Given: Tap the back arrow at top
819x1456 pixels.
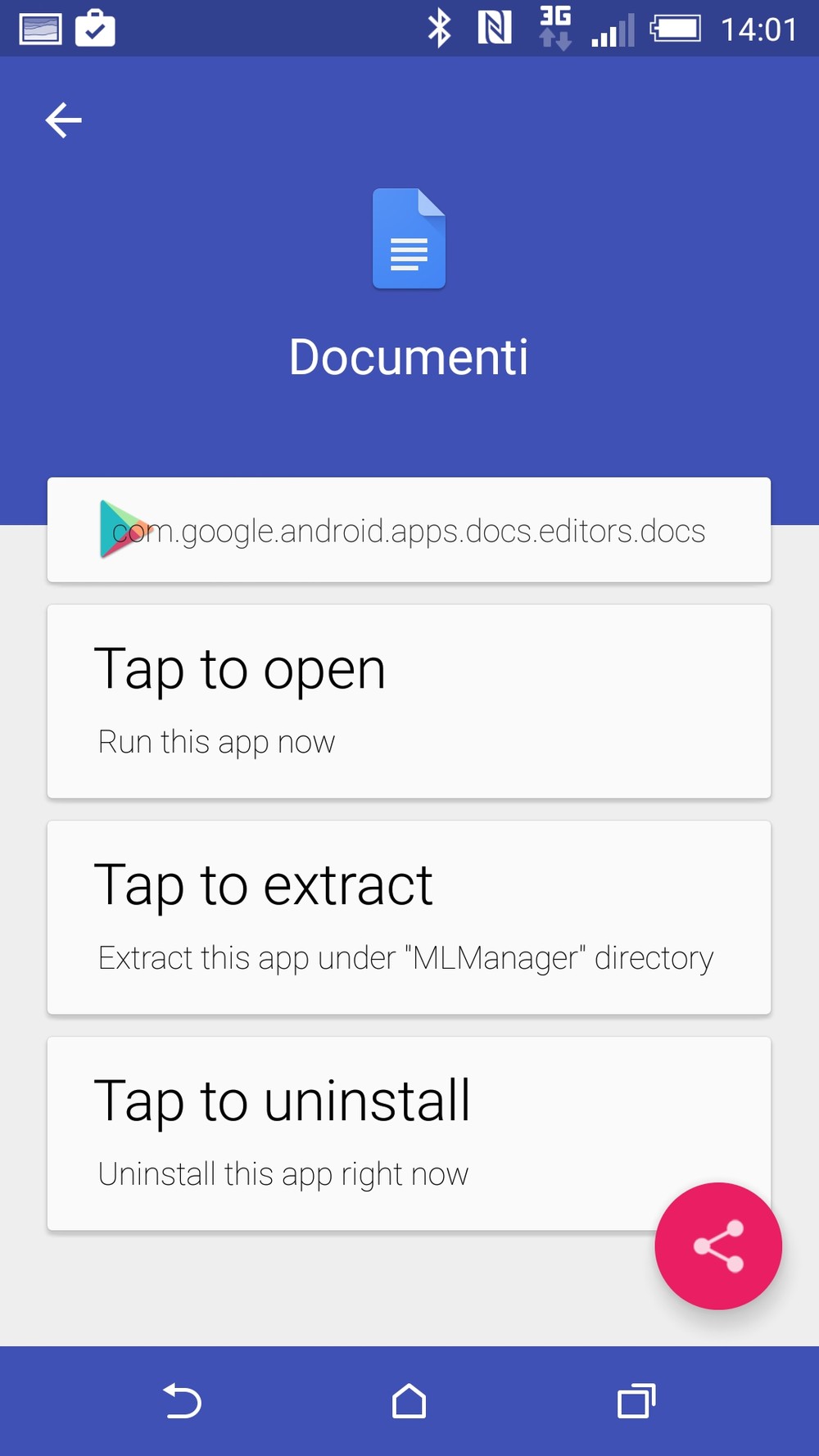Looking at the screenshot, I should tap(64, 120).
